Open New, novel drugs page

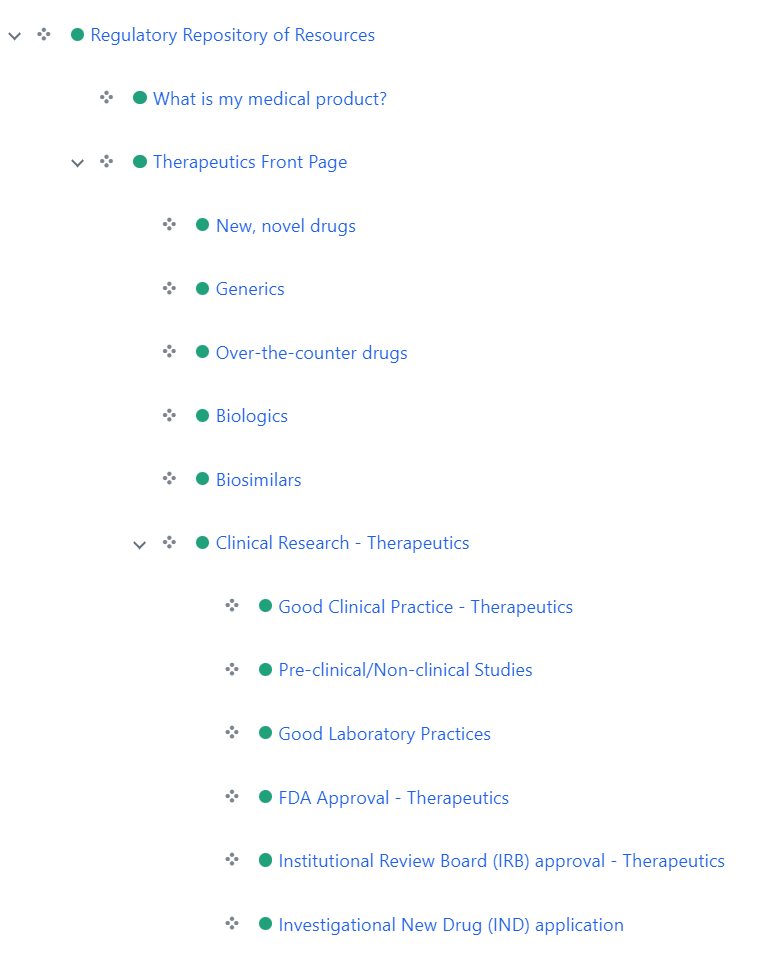click(285, 226)
